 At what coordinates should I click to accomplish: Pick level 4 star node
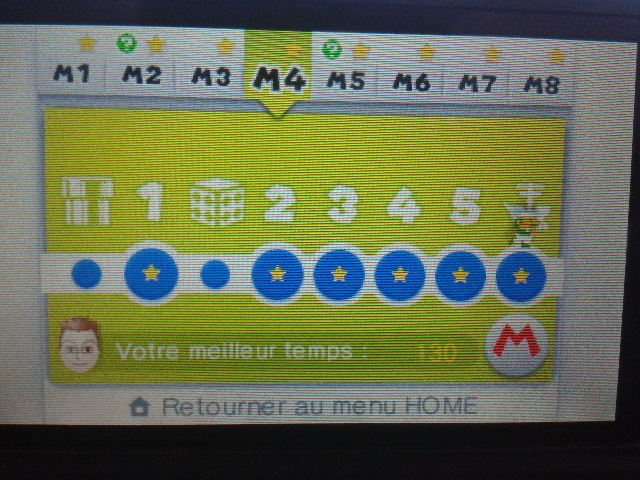pos(400,274)
